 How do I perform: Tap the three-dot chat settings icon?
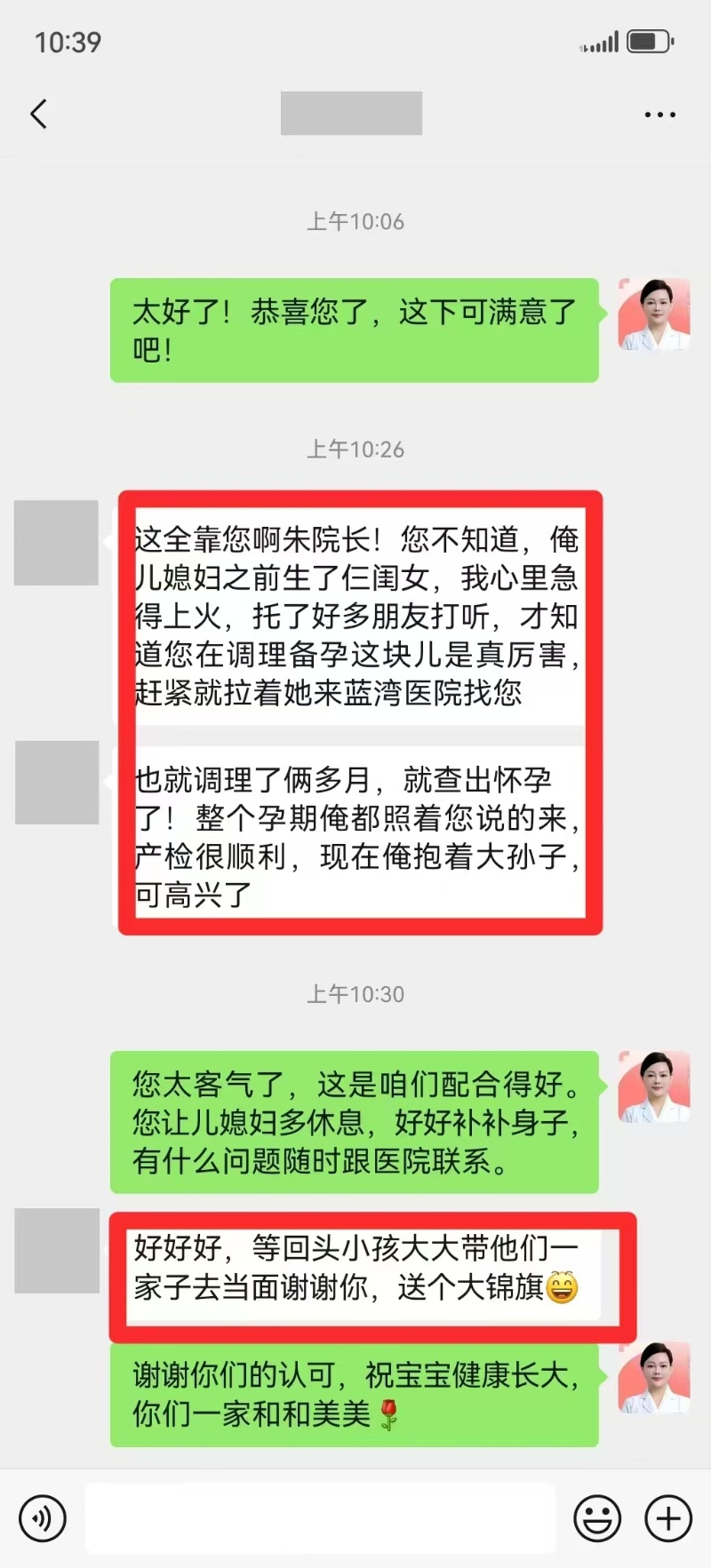(659, 114)
